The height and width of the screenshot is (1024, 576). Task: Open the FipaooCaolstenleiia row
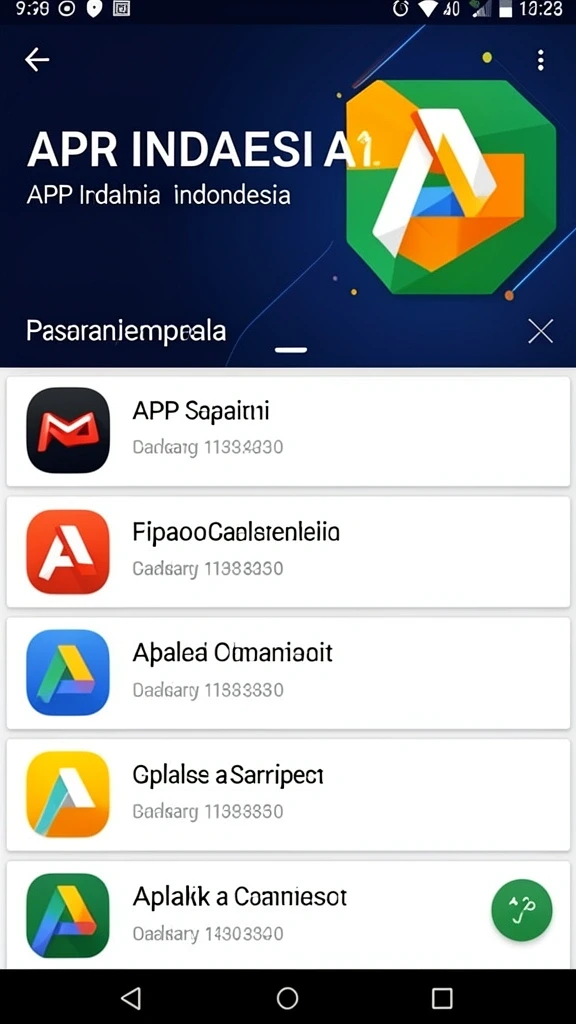tap(288, 552)
